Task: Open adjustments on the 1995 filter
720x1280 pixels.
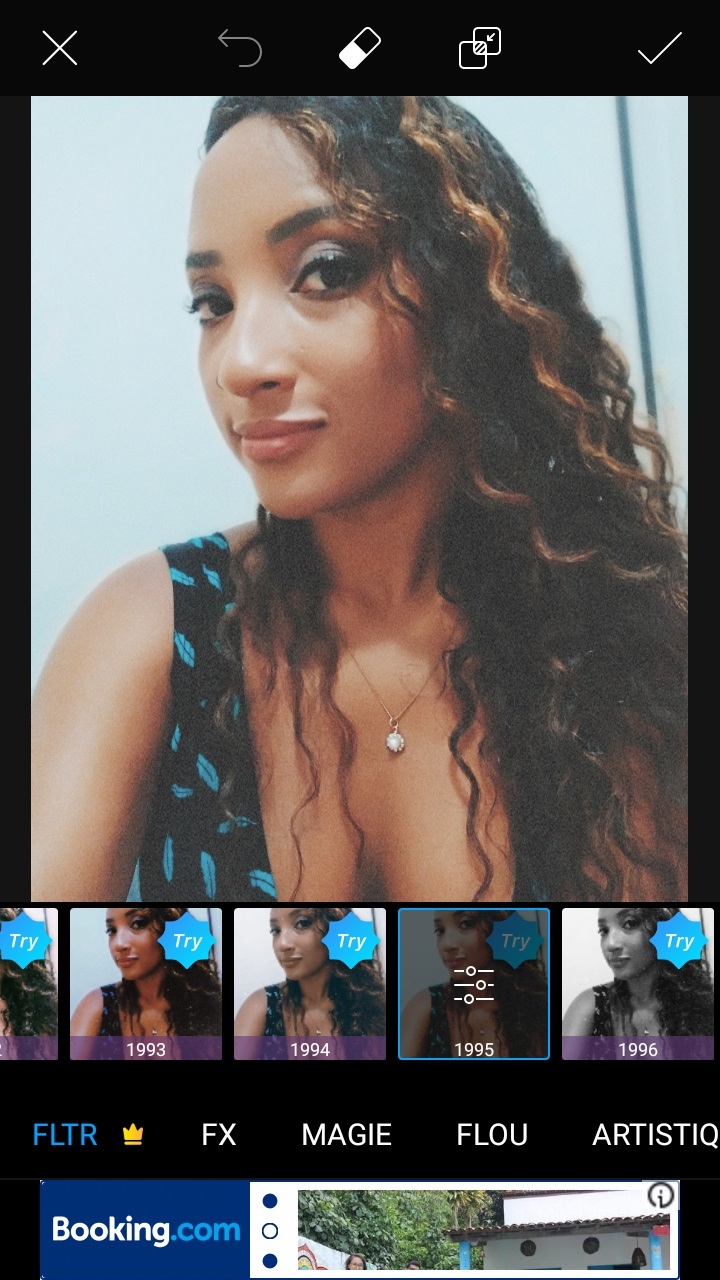Action: coord(474,984)
